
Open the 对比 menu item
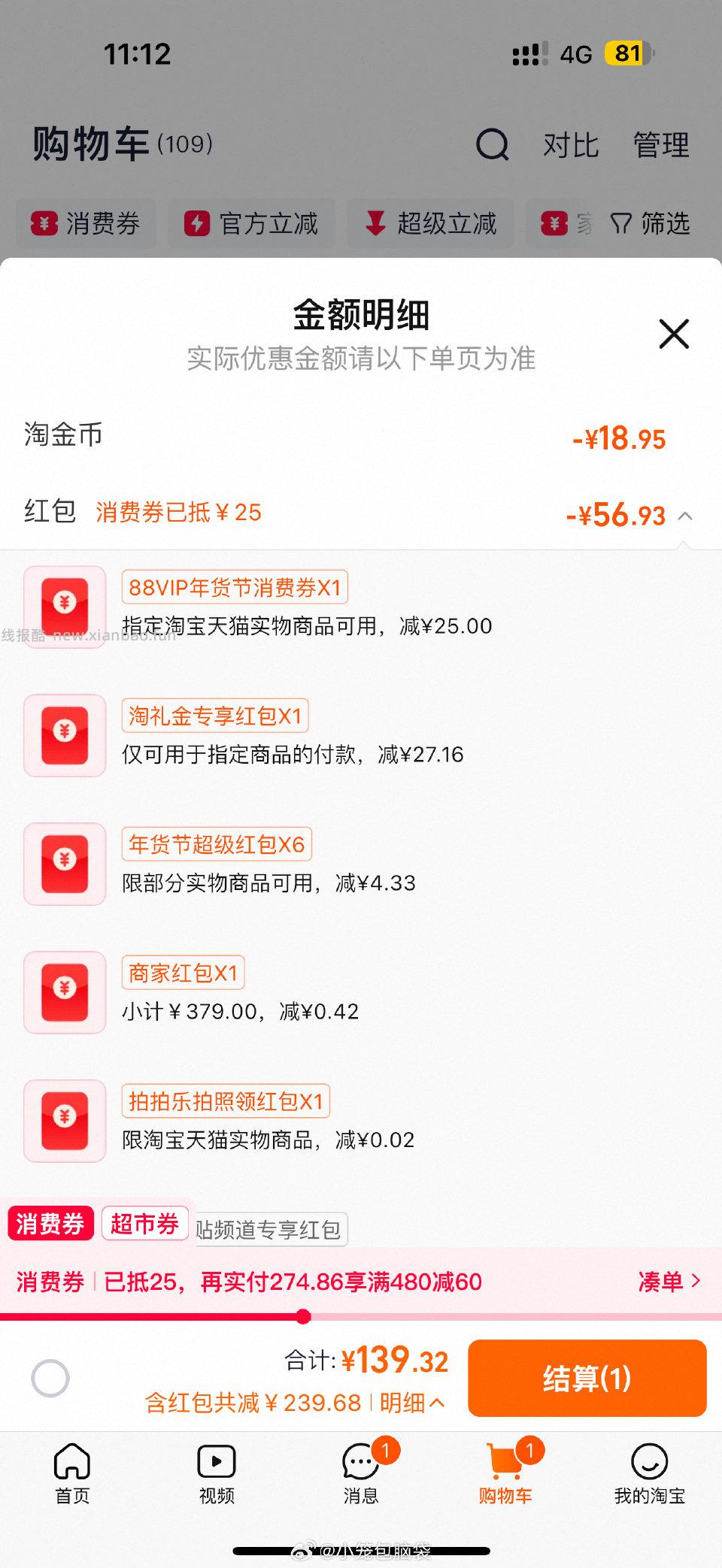coord(569,145)
